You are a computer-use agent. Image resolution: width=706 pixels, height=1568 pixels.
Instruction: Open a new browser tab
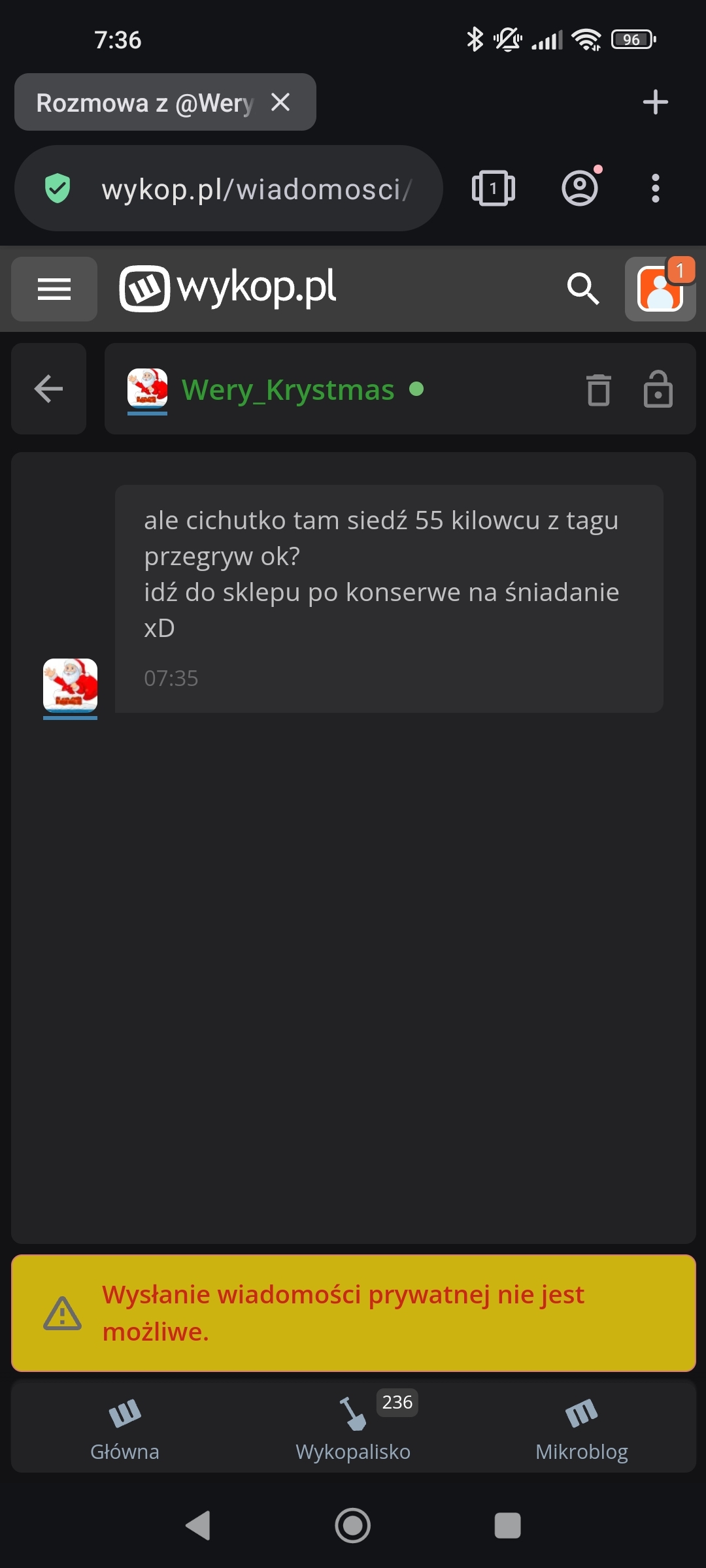(x=655, y=103)
